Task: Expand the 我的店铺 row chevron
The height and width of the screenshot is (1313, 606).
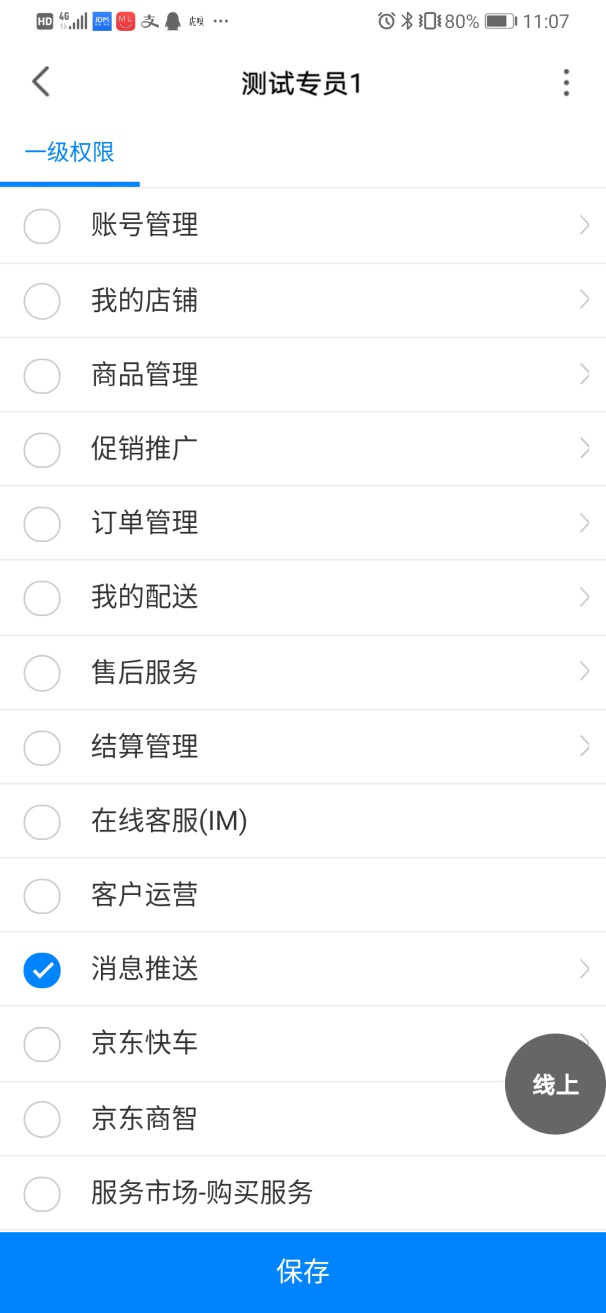Action: (584, 300)
